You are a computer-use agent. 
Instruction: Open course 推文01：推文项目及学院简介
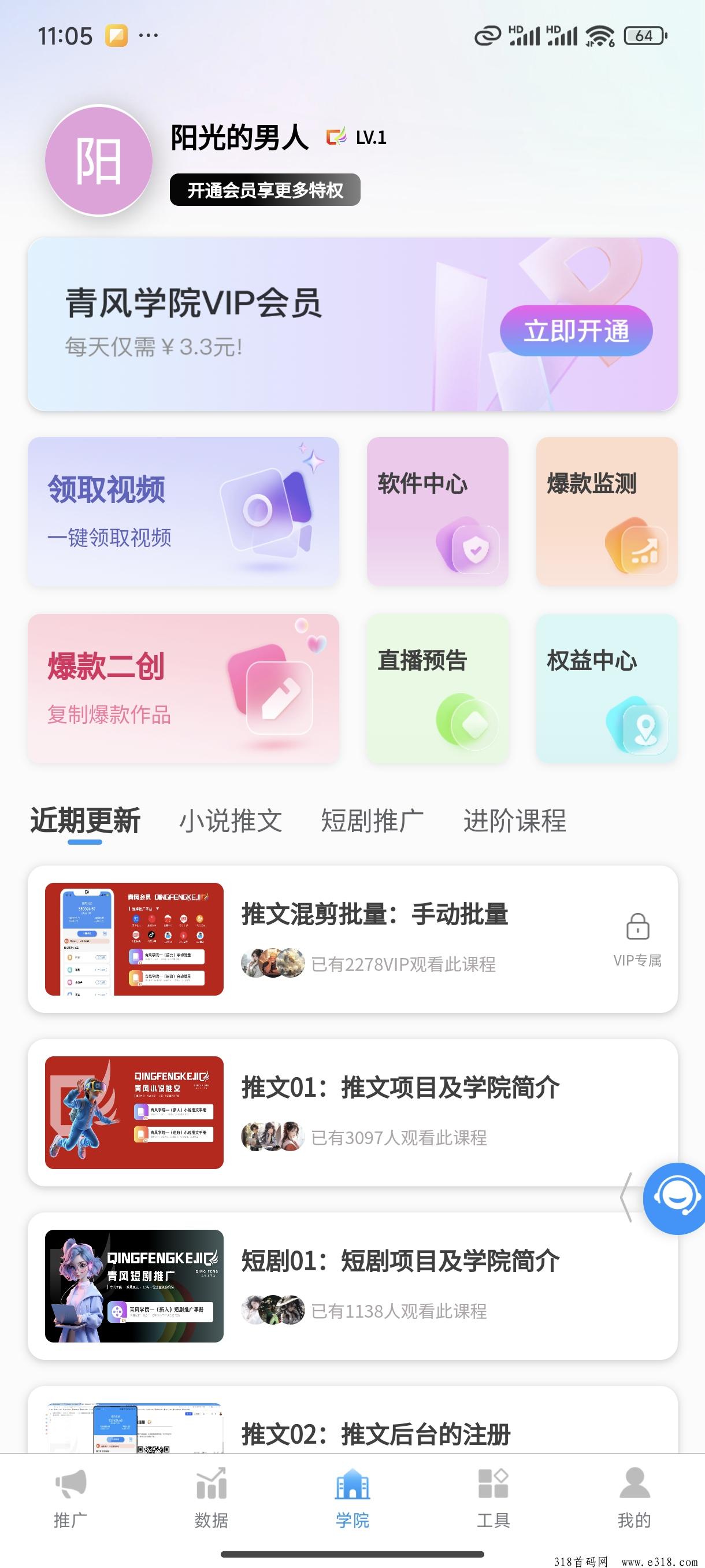click(x=352, y=1113)
